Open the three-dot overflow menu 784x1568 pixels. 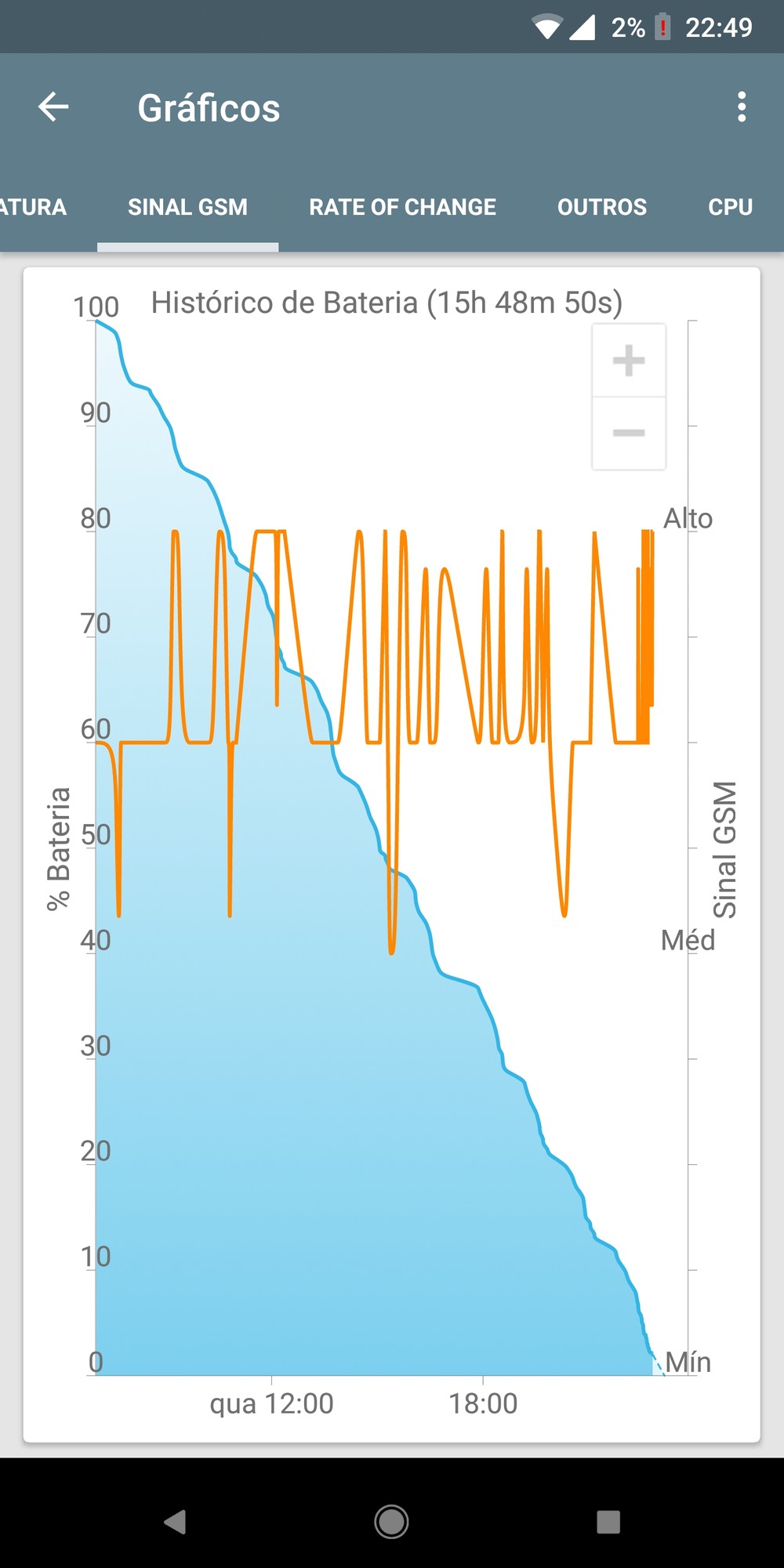(741, 107)
